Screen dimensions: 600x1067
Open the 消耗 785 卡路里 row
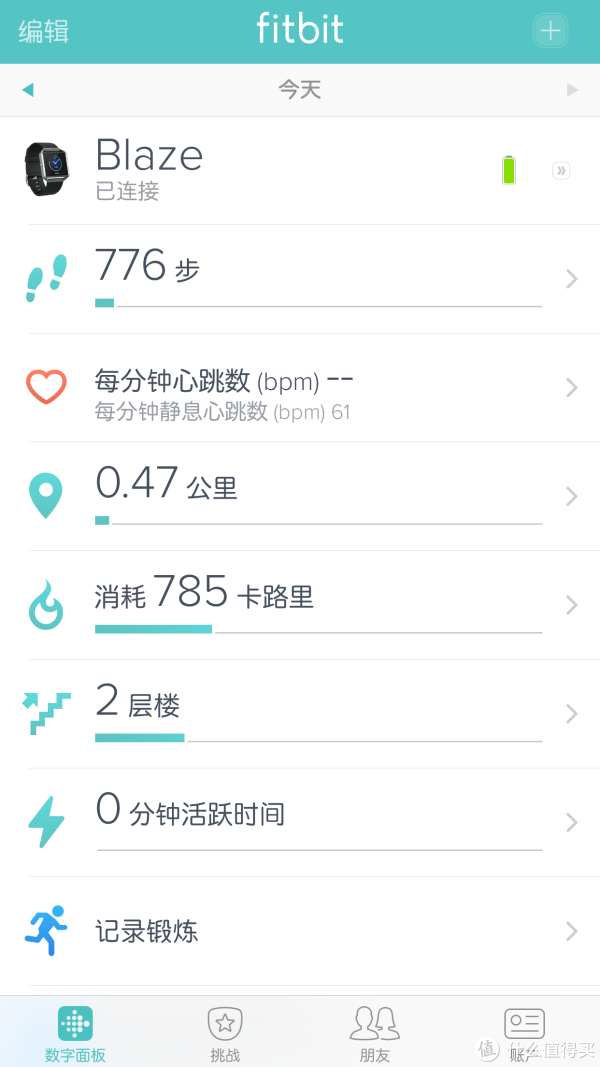(x=300, y=605)
